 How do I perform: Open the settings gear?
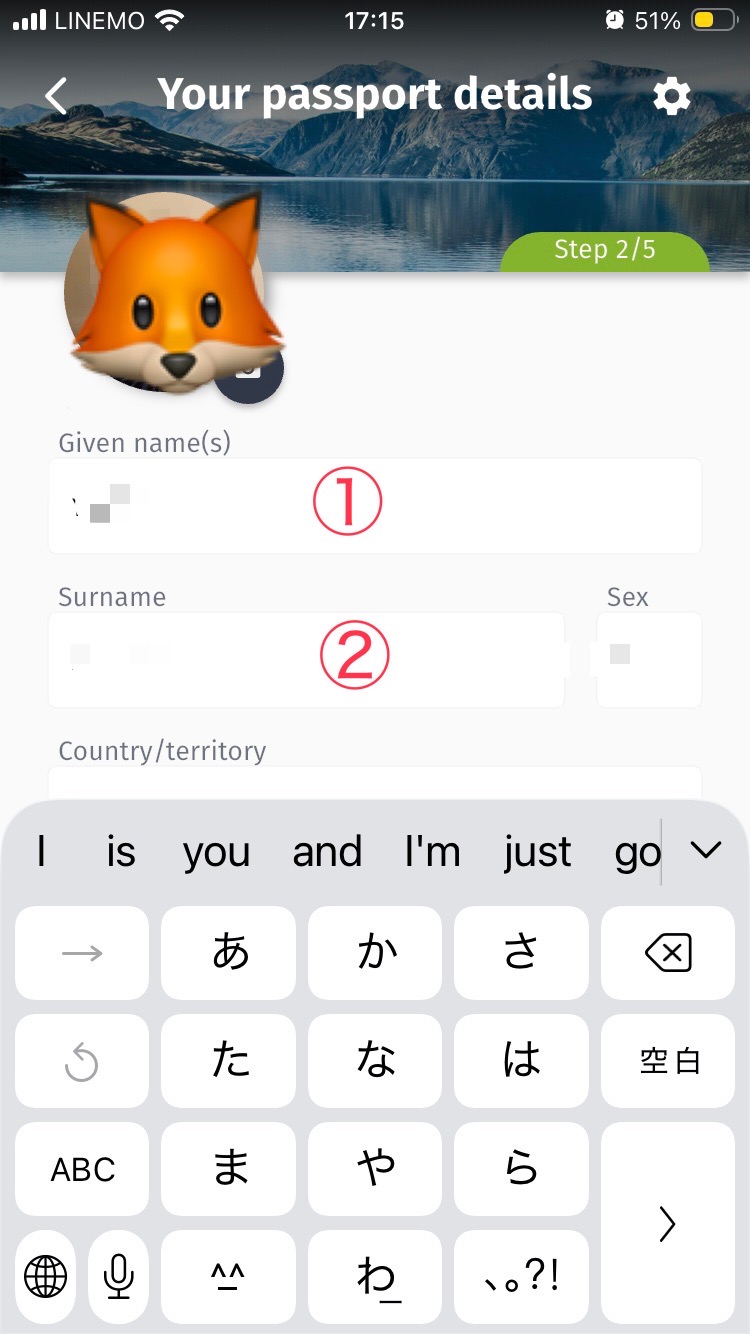coord(672,96)
